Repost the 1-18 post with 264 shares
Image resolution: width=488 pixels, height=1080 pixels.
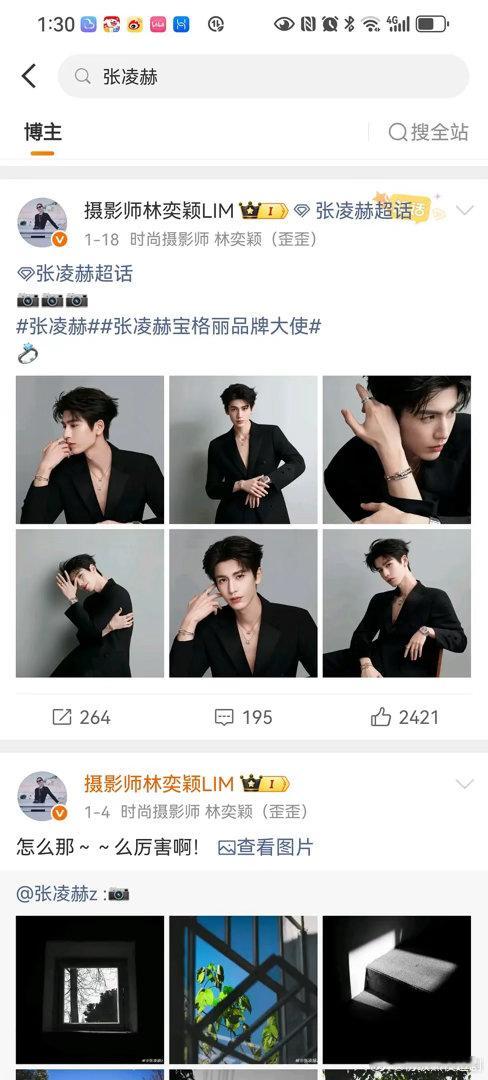[x=81, y=717]
